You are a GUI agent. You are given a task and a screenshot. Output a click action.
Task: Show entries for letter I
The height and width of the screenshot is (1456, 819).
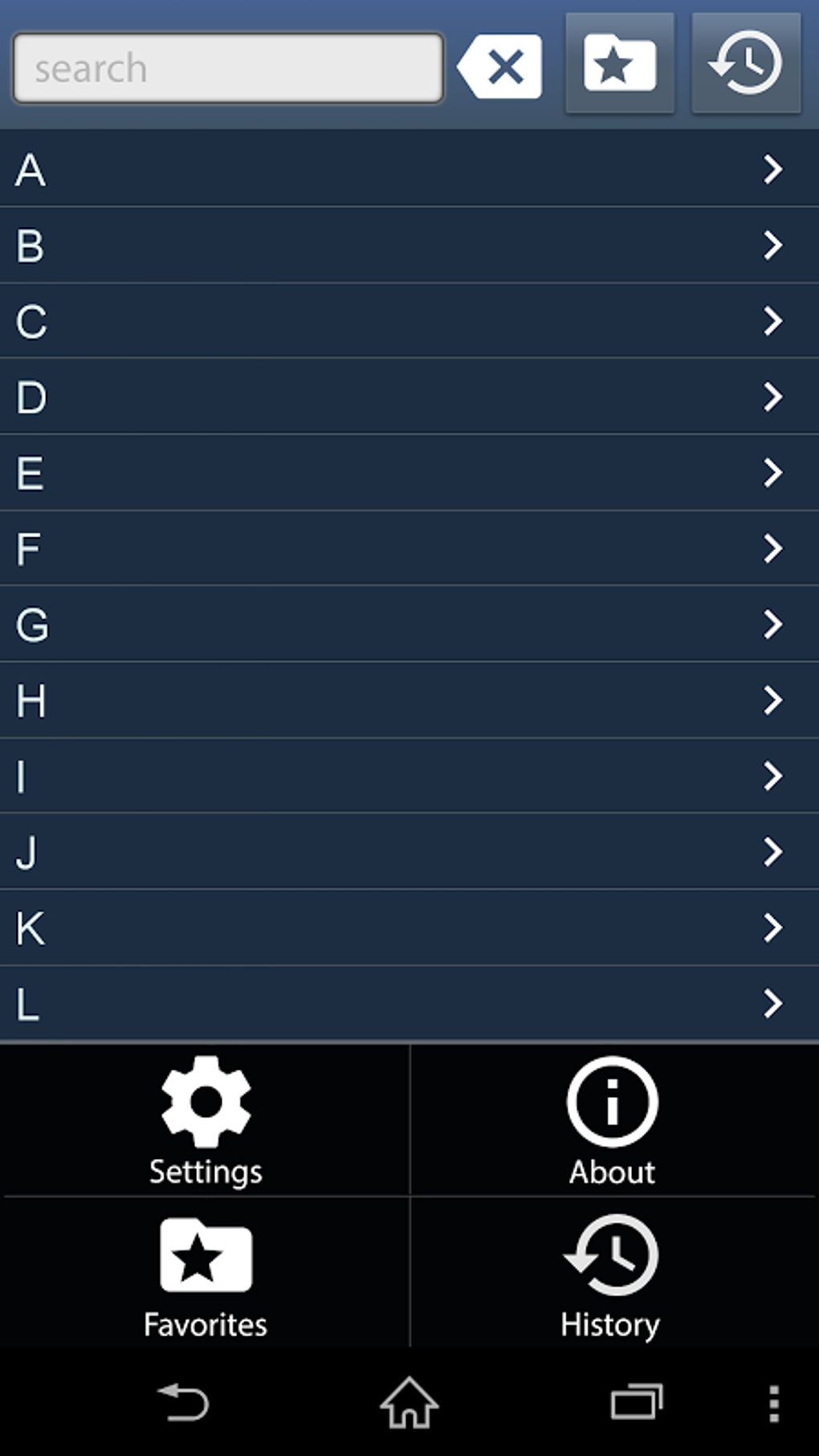coord(409,776)
